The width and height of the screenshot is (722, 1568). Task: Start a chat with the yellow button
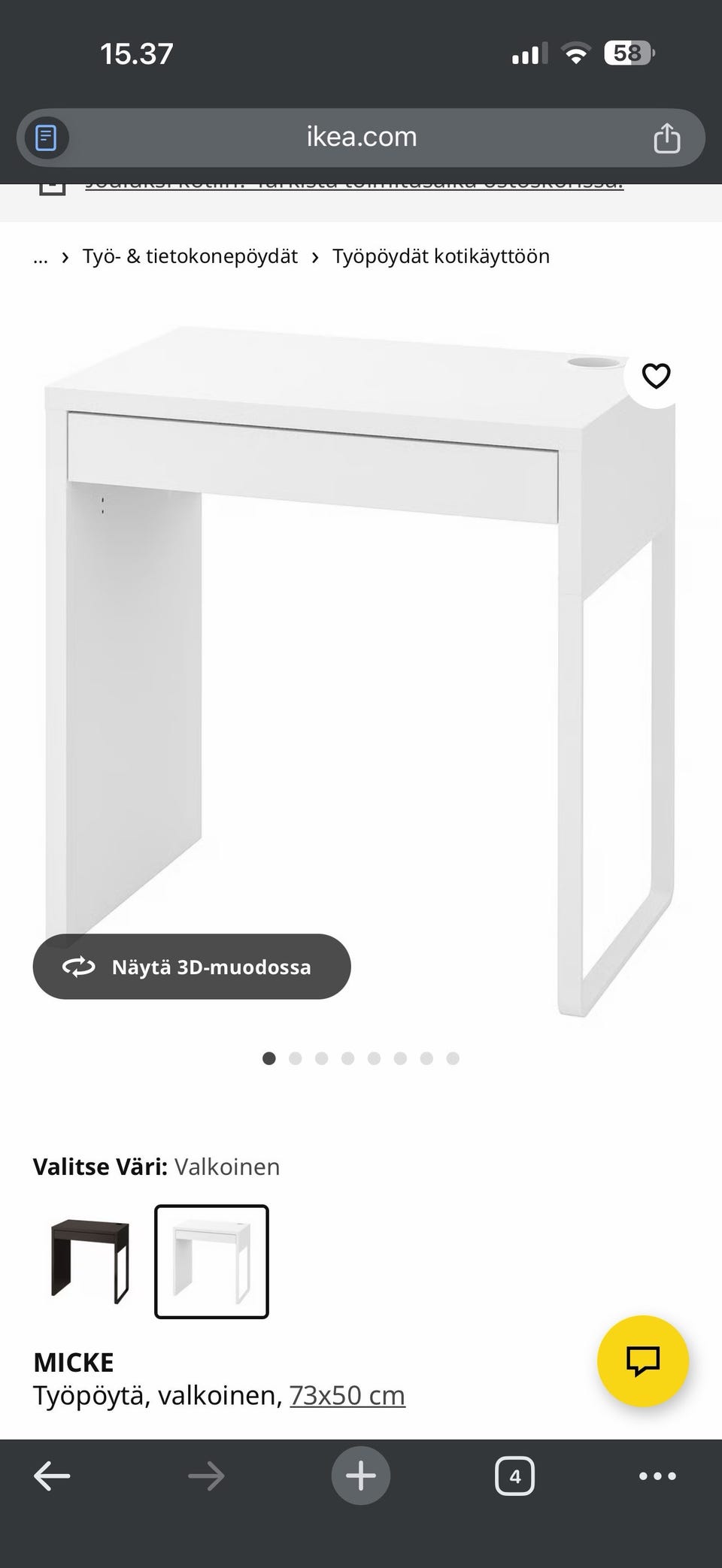point(642,1361)
